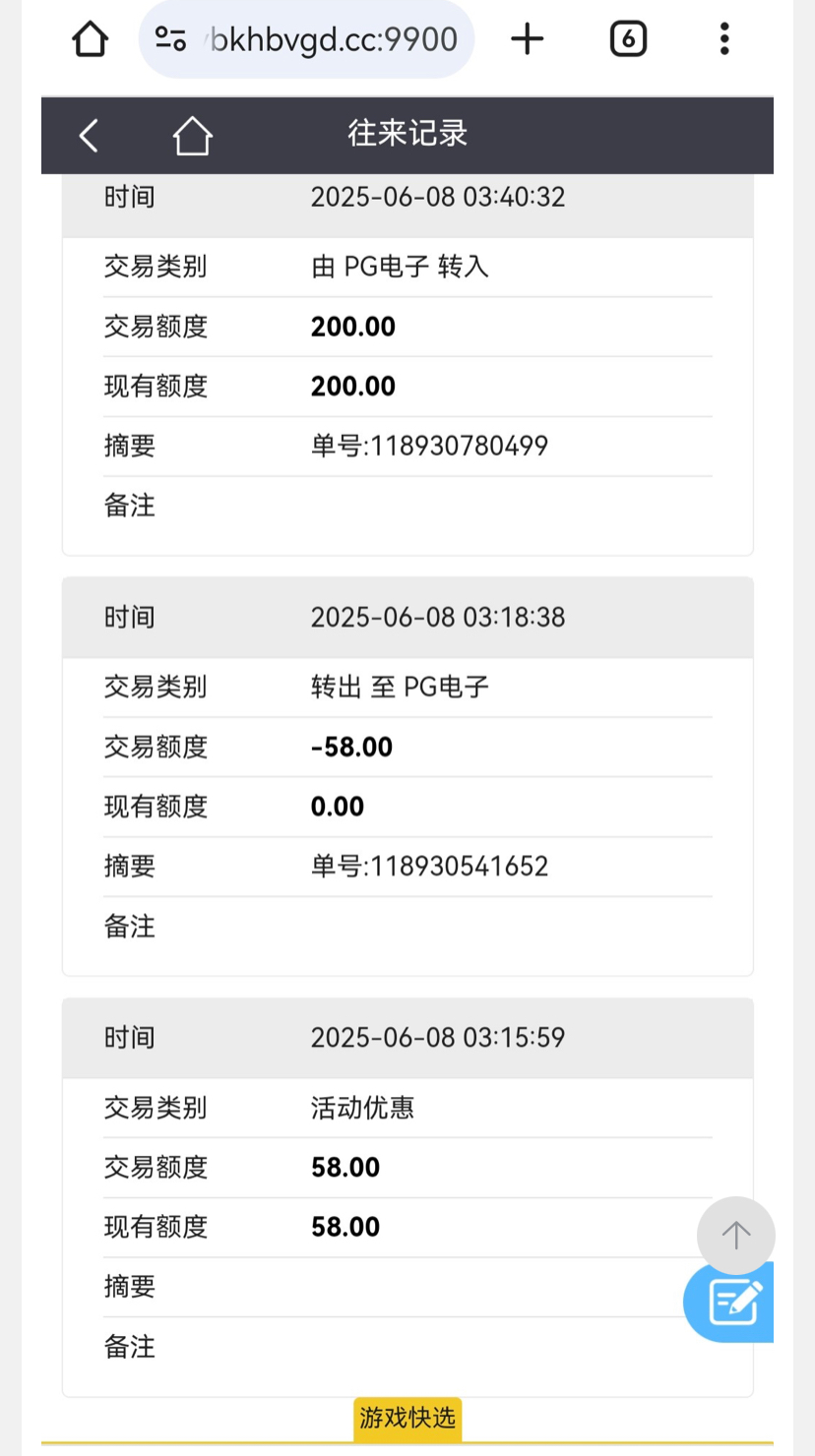Open the browser overflow menu
The width and height of the screenshot is (815, 1456).
point(724,39)
